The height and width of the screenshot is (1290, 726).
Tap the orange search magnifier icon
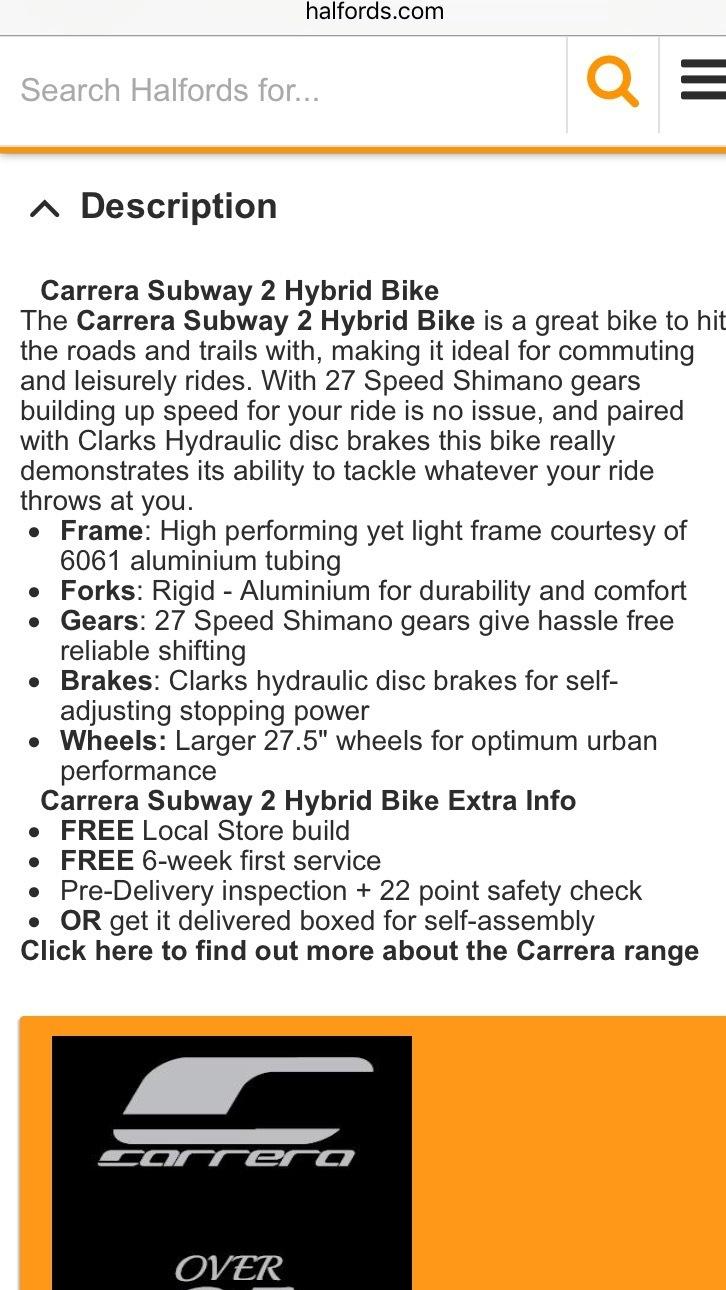click(x=612, y=82)
